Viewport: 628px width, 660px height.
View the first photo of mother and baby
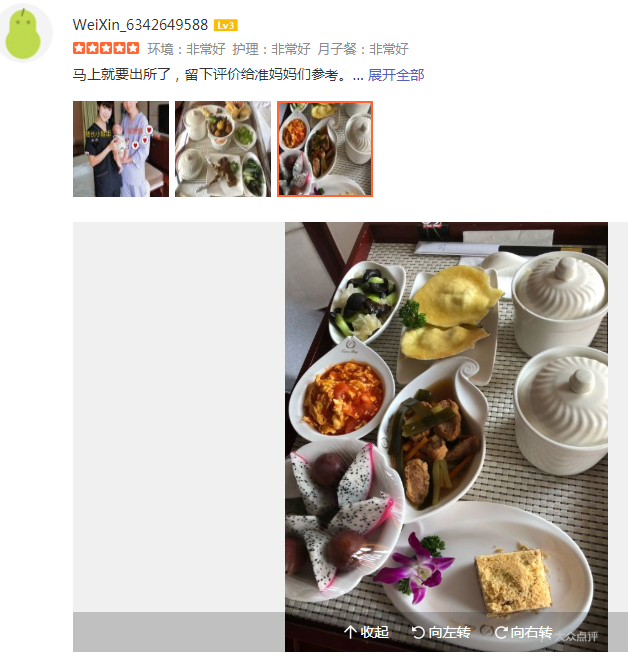[x=121, y=149]
